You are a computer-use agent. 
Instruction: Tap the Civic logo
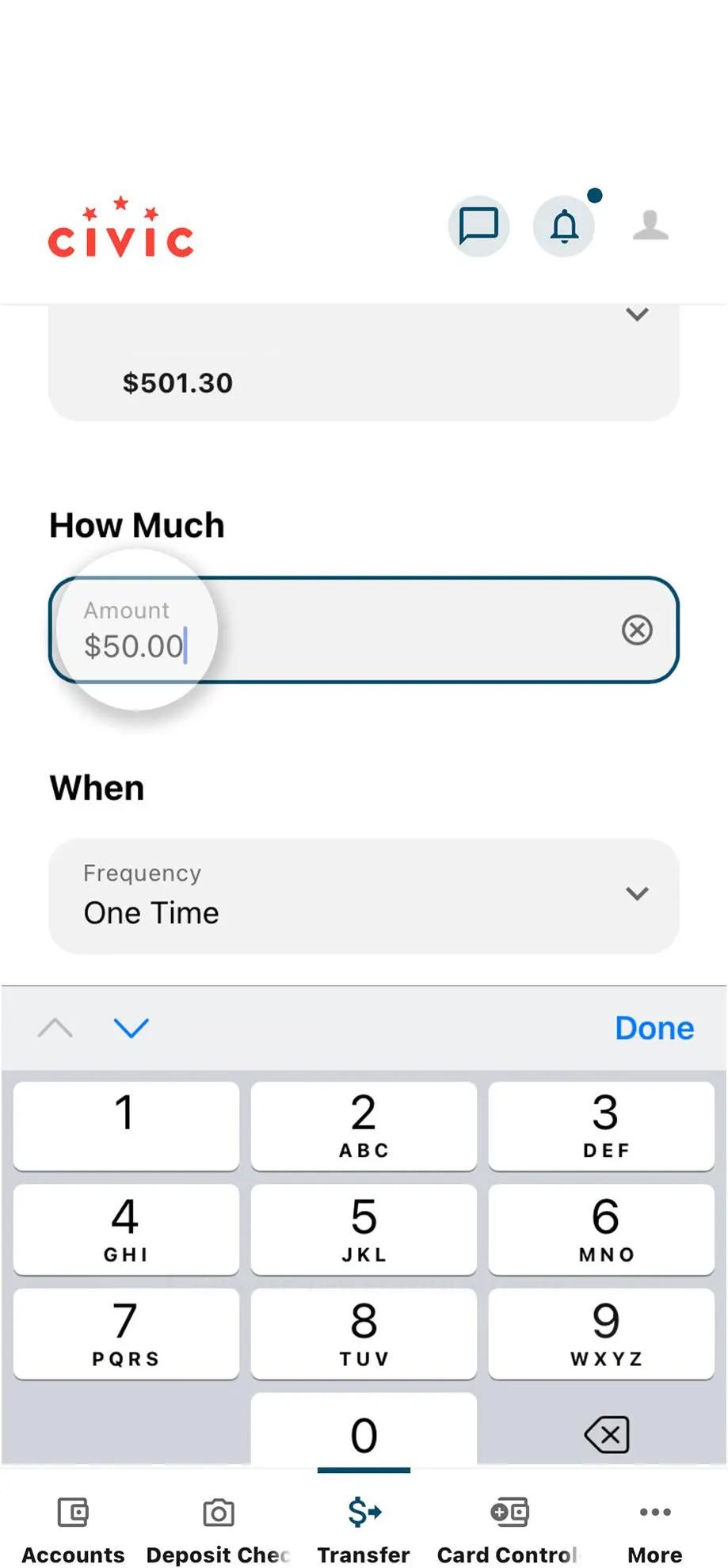pyautogui.click(x=120, y=230)
